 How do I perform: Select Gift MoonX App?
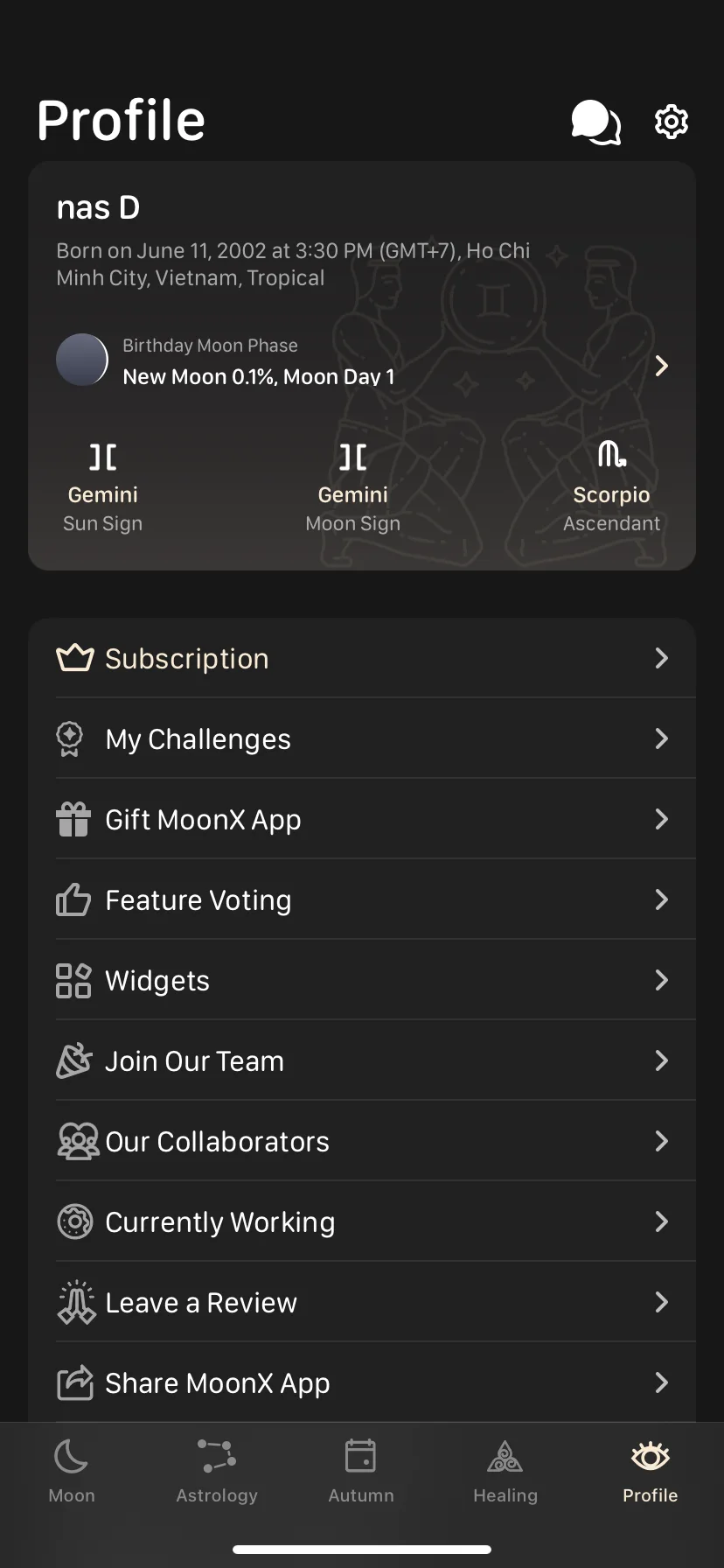pos(362,819)
